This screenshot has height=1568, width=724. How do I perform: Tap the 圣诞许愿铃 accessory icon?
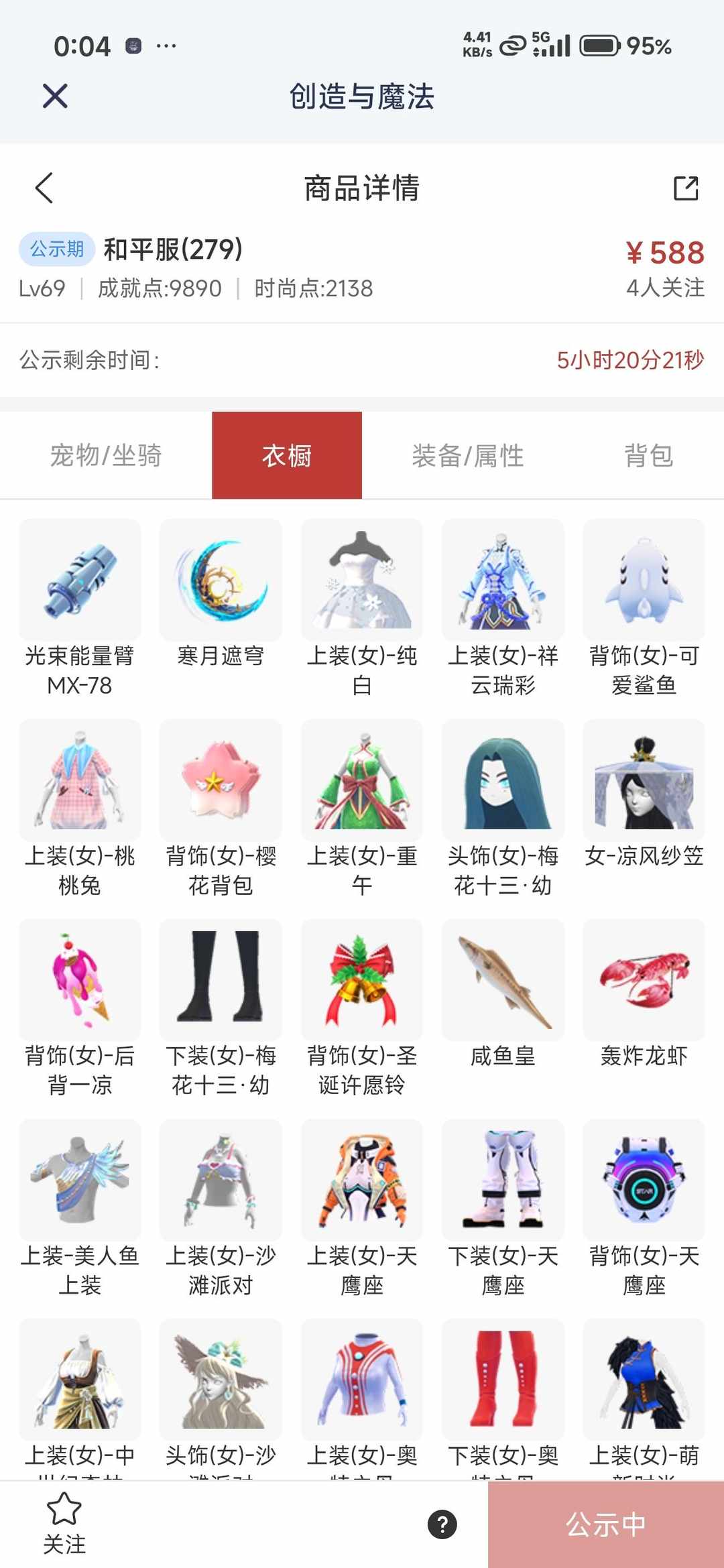tap(361, 981)
